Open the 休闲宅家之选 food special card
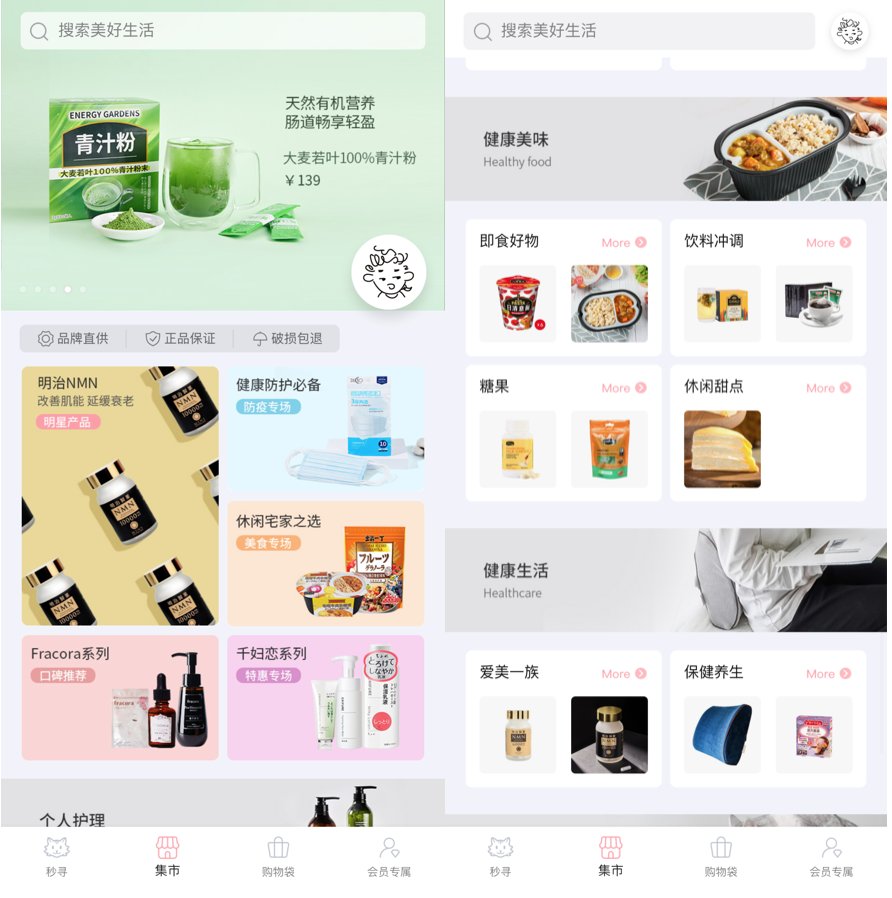This screenshot has width=892, height=898. coord(325,563)
